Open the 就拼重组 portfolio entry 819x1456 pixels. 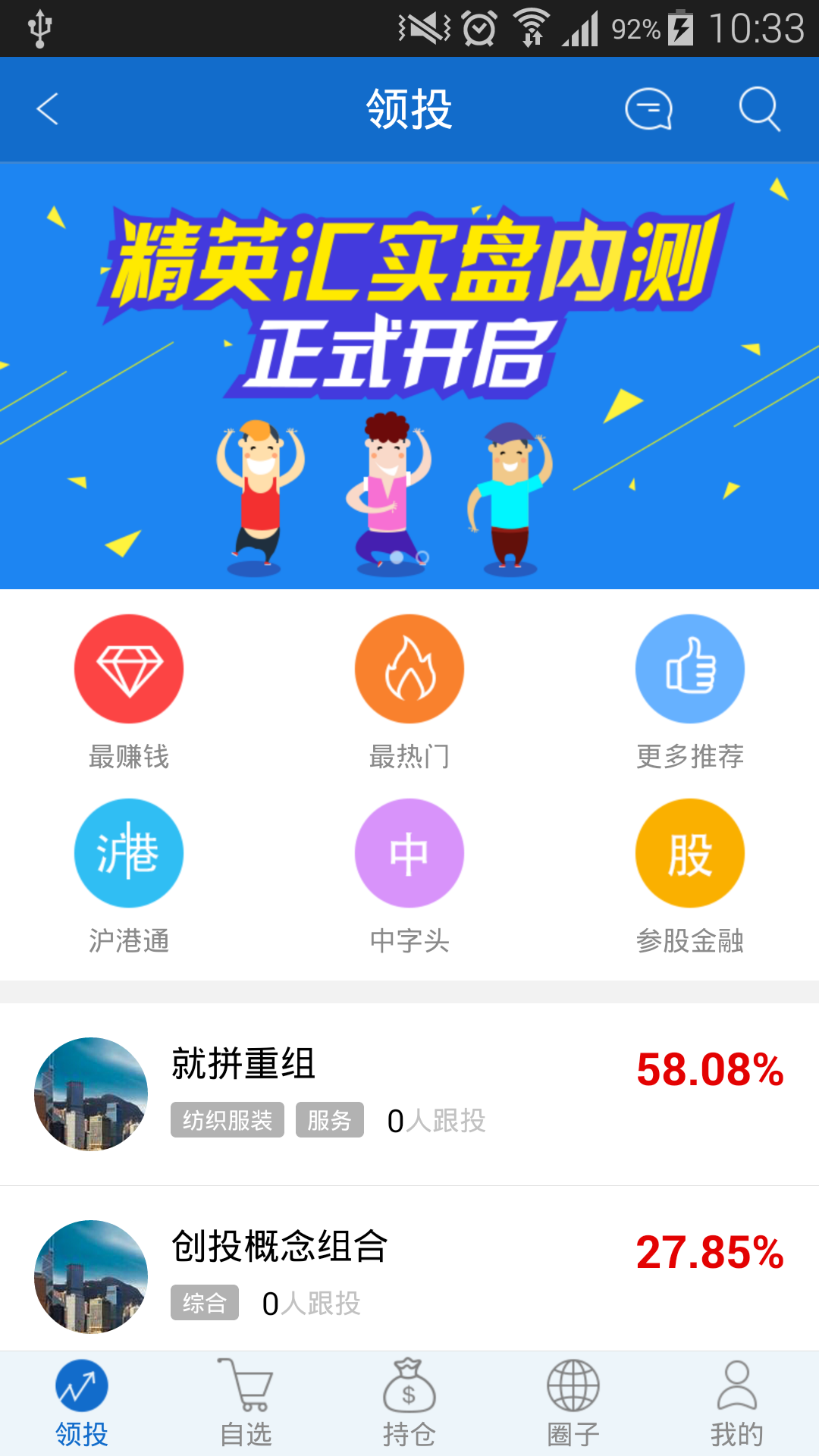pos(409,1092)
